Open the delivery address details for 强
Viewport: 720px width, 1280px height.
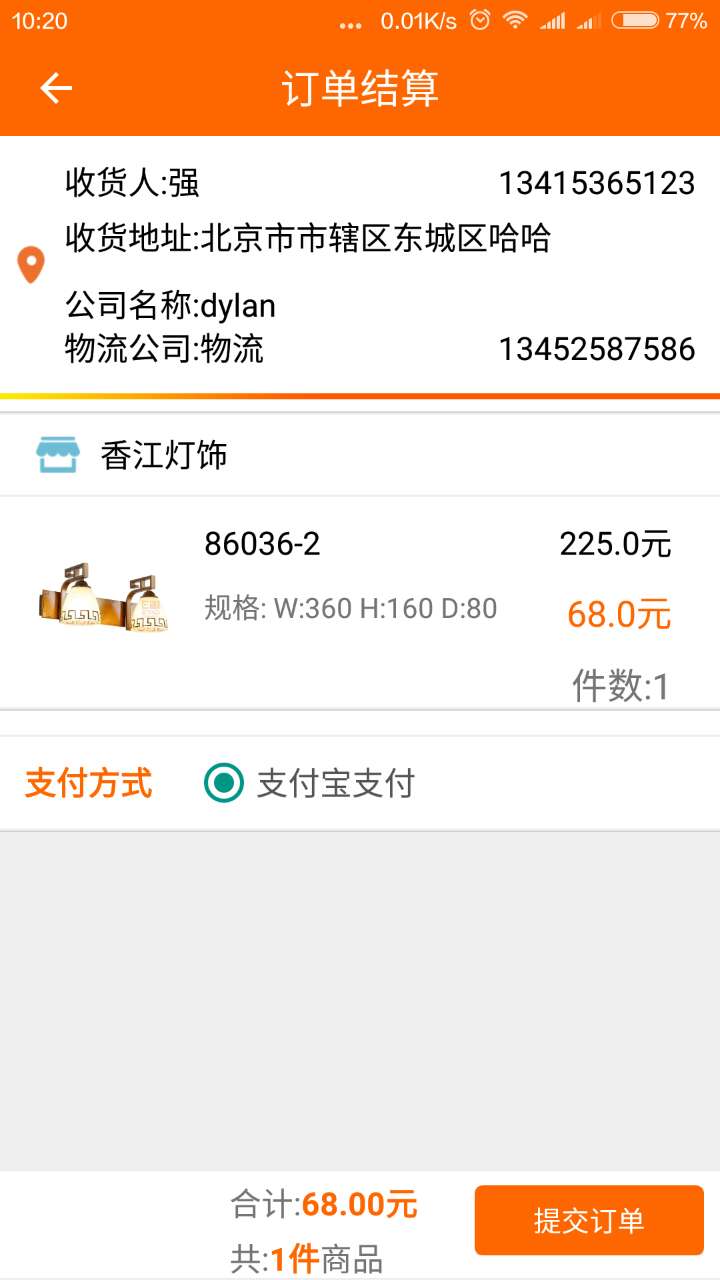click(360, 266)
